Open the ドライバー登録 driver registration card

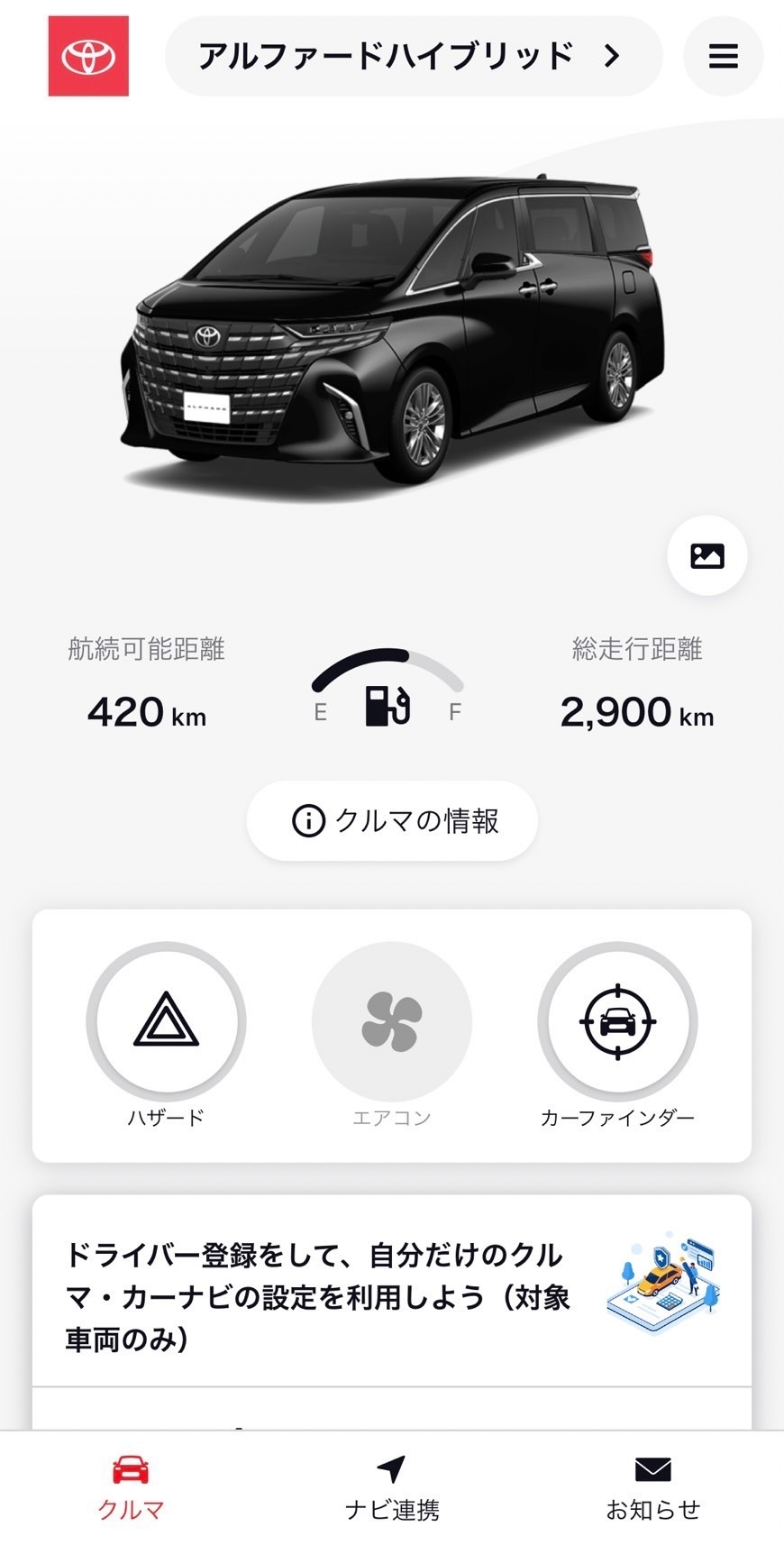[392, 1292]
